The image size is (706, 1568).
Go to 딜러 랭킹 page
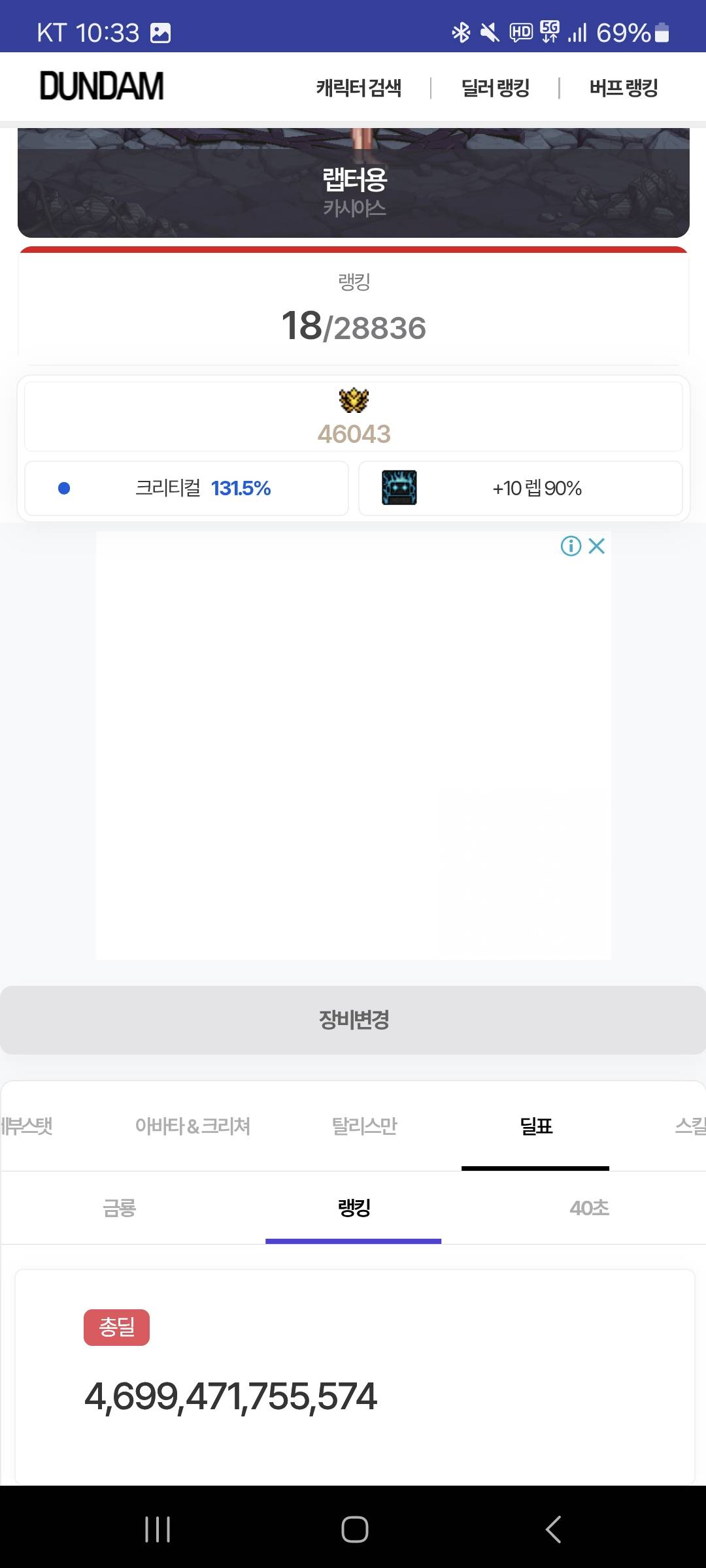click(496, 88)
